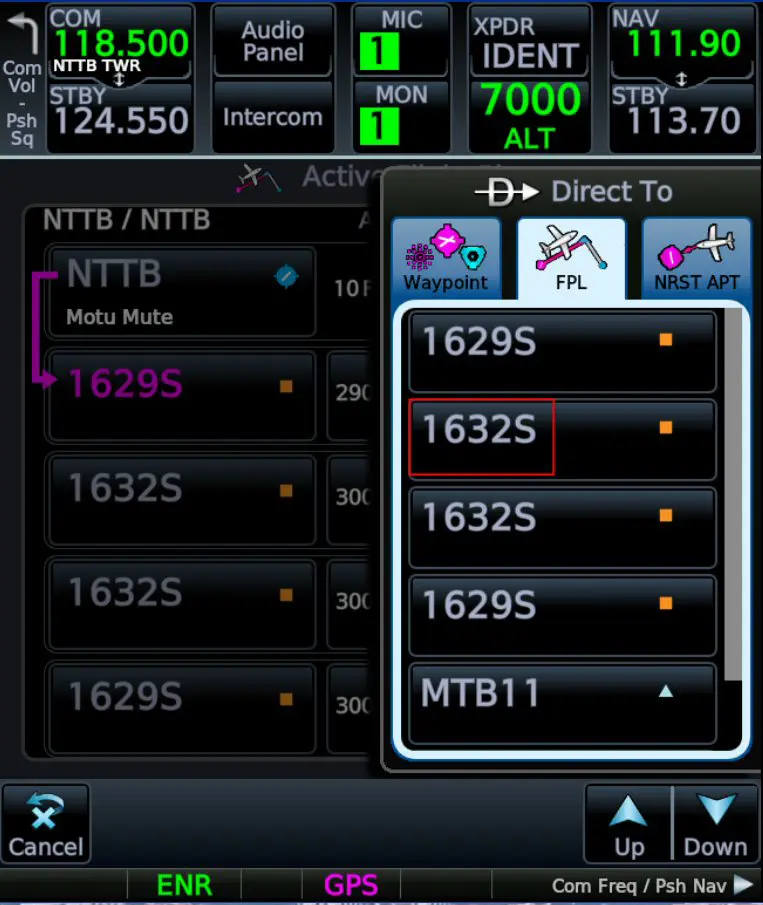The height and width of the screenshot is (905, 763).
Task: Cancel the Direct To selection
Action: [x=45, y=825]
